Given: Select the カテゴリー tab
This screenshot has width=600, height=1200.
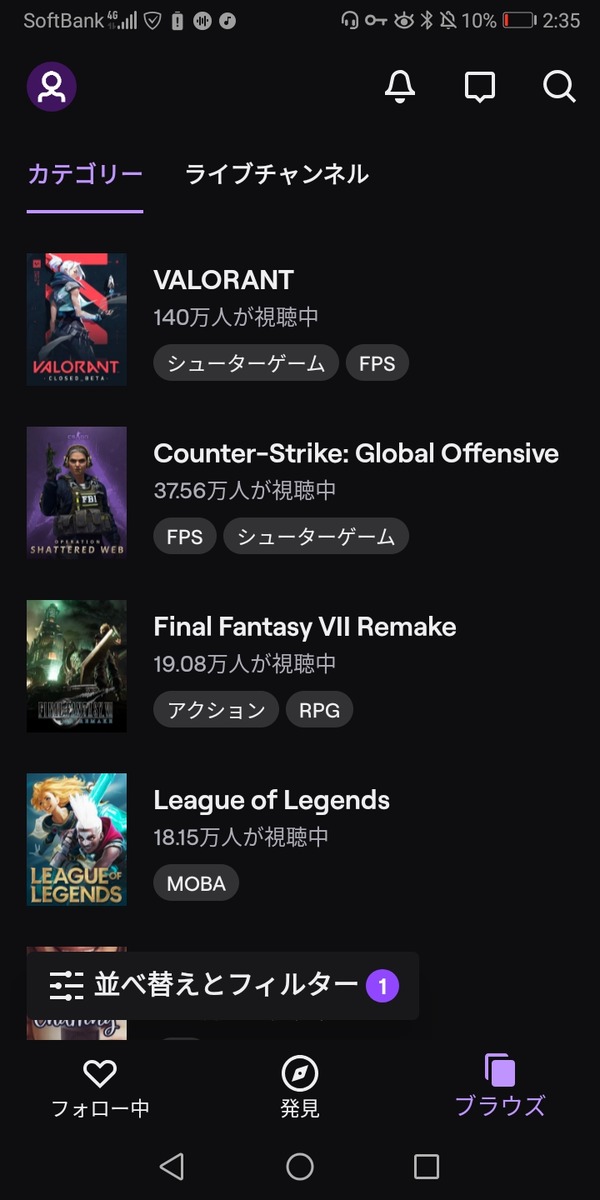Looking at the screenshot, I should pyautogui.click(x=85, y=175).
